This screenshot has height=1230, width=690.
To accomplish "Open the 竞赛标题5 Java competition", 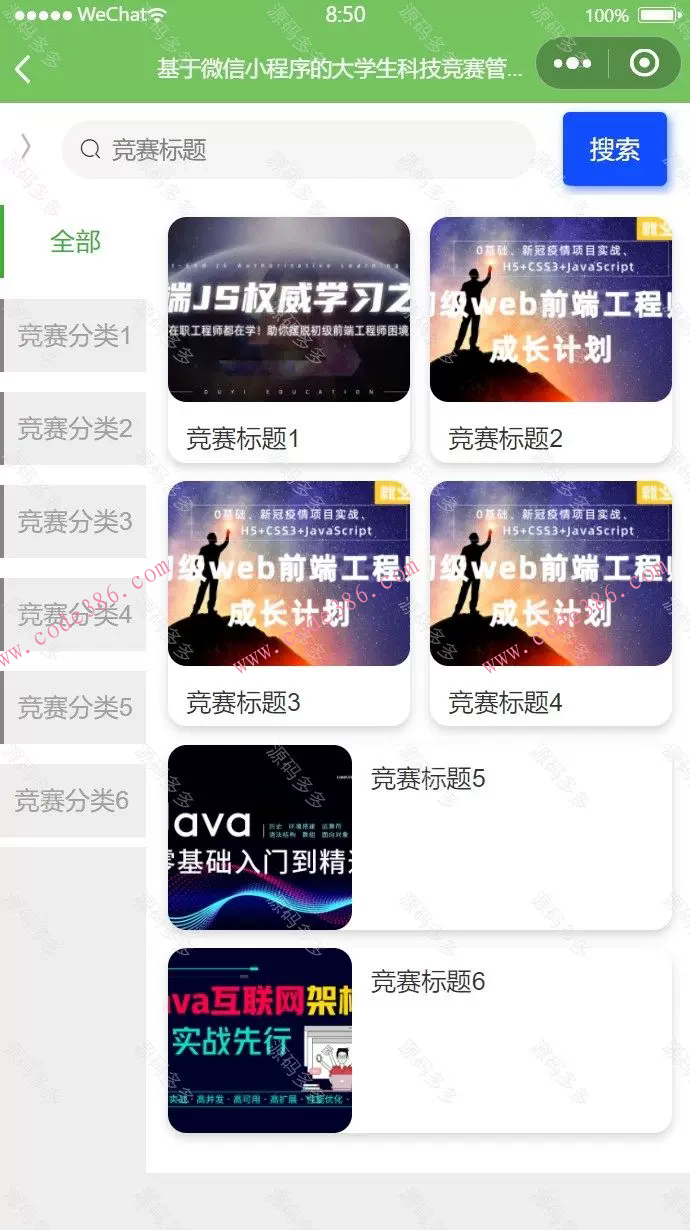I will [420, 837].
